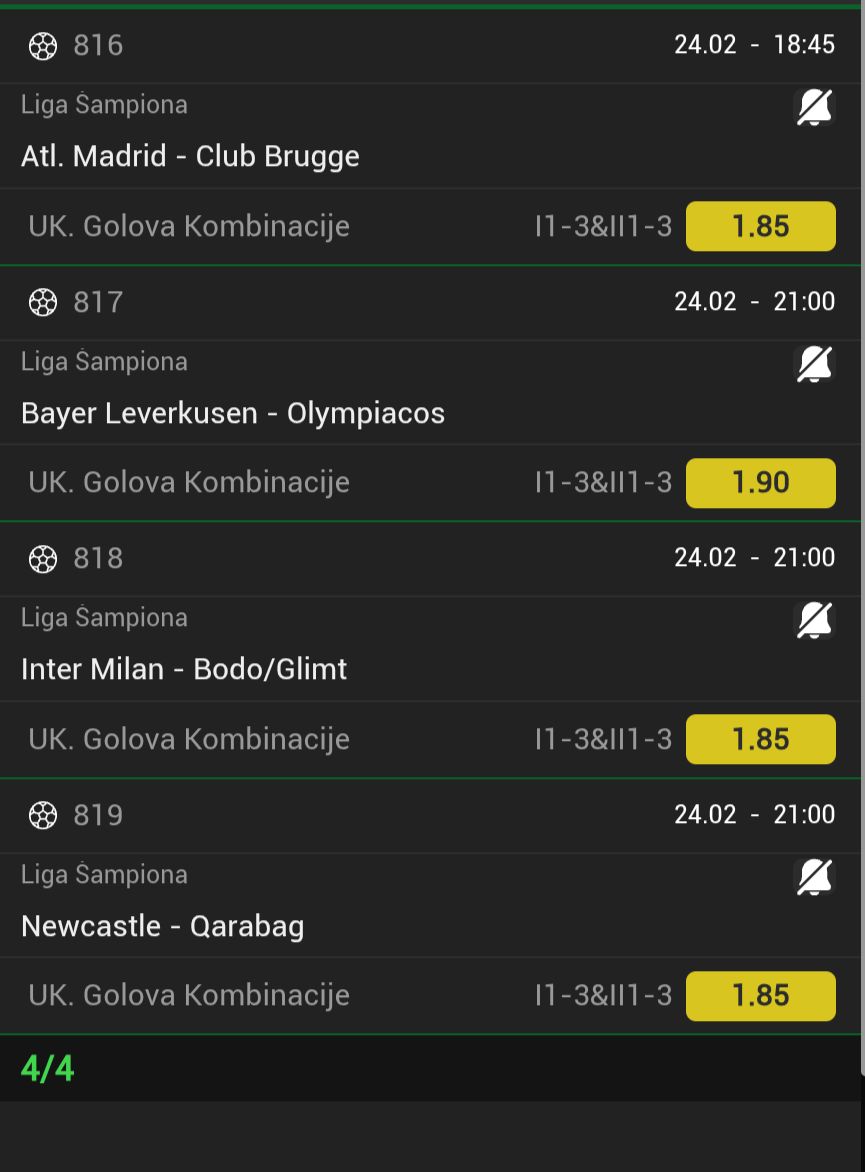Viewport: 865px width, 1172px height.
Task: Tap the 1.85 odds for Inter Milan match
Action: pos(760,739)
